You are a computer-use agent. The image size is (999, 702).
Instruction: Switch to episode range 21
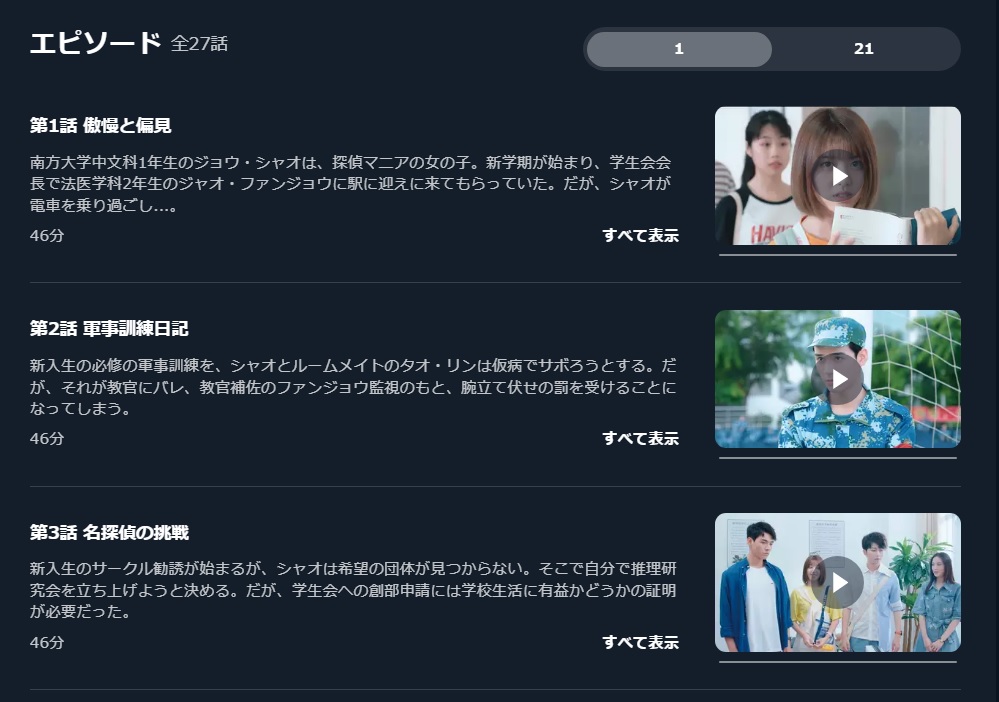(x=864, y=49)
